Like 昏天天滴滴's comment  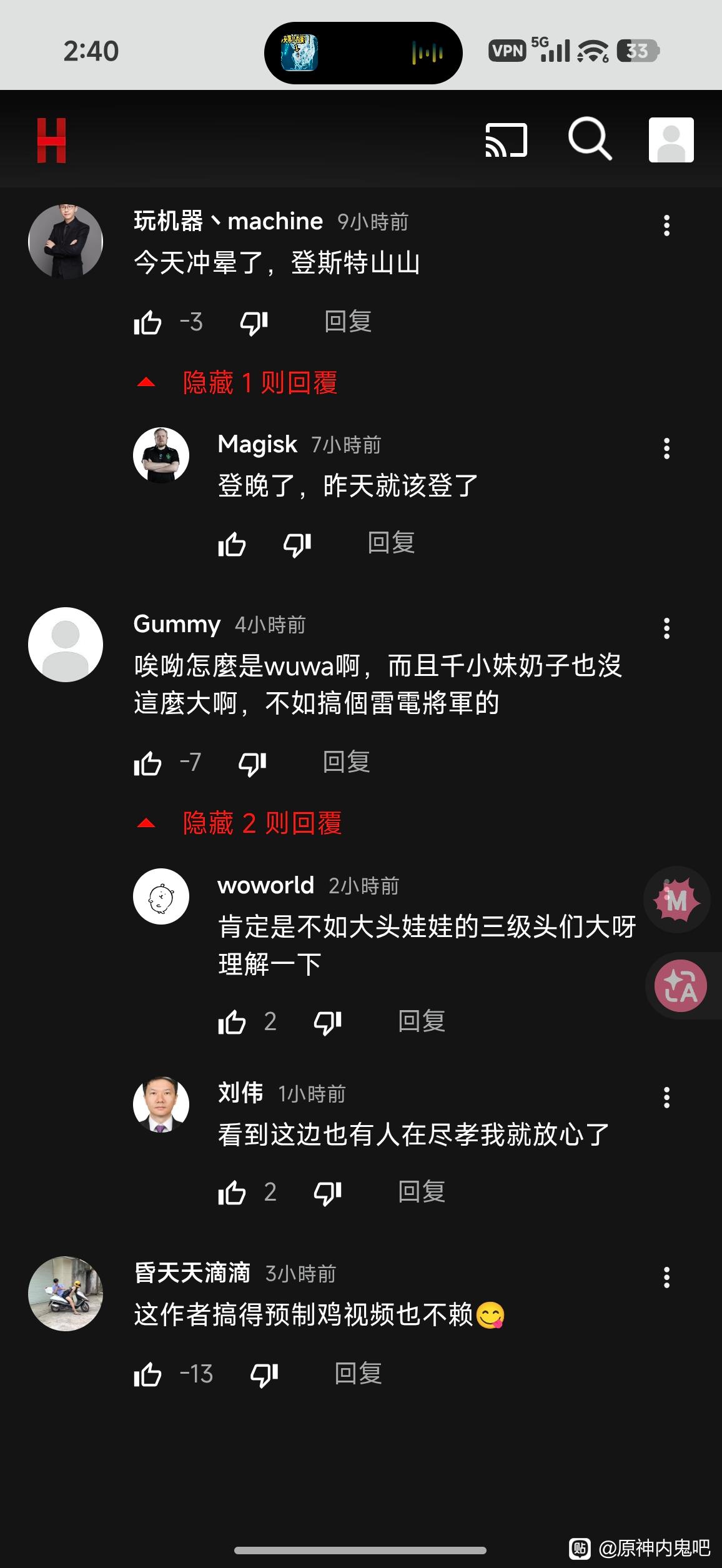148,1374
